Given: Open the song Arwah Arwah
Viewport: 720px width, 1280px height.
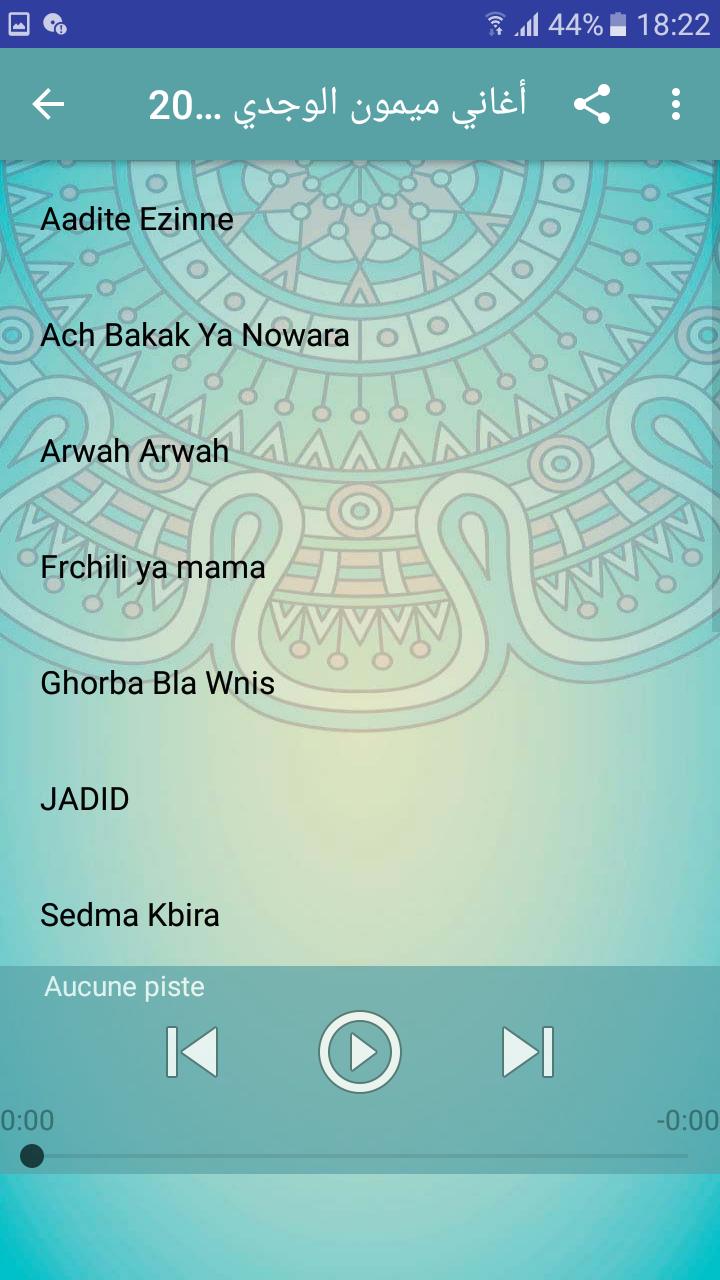Looking at the screenshot, I should (135, 451).
